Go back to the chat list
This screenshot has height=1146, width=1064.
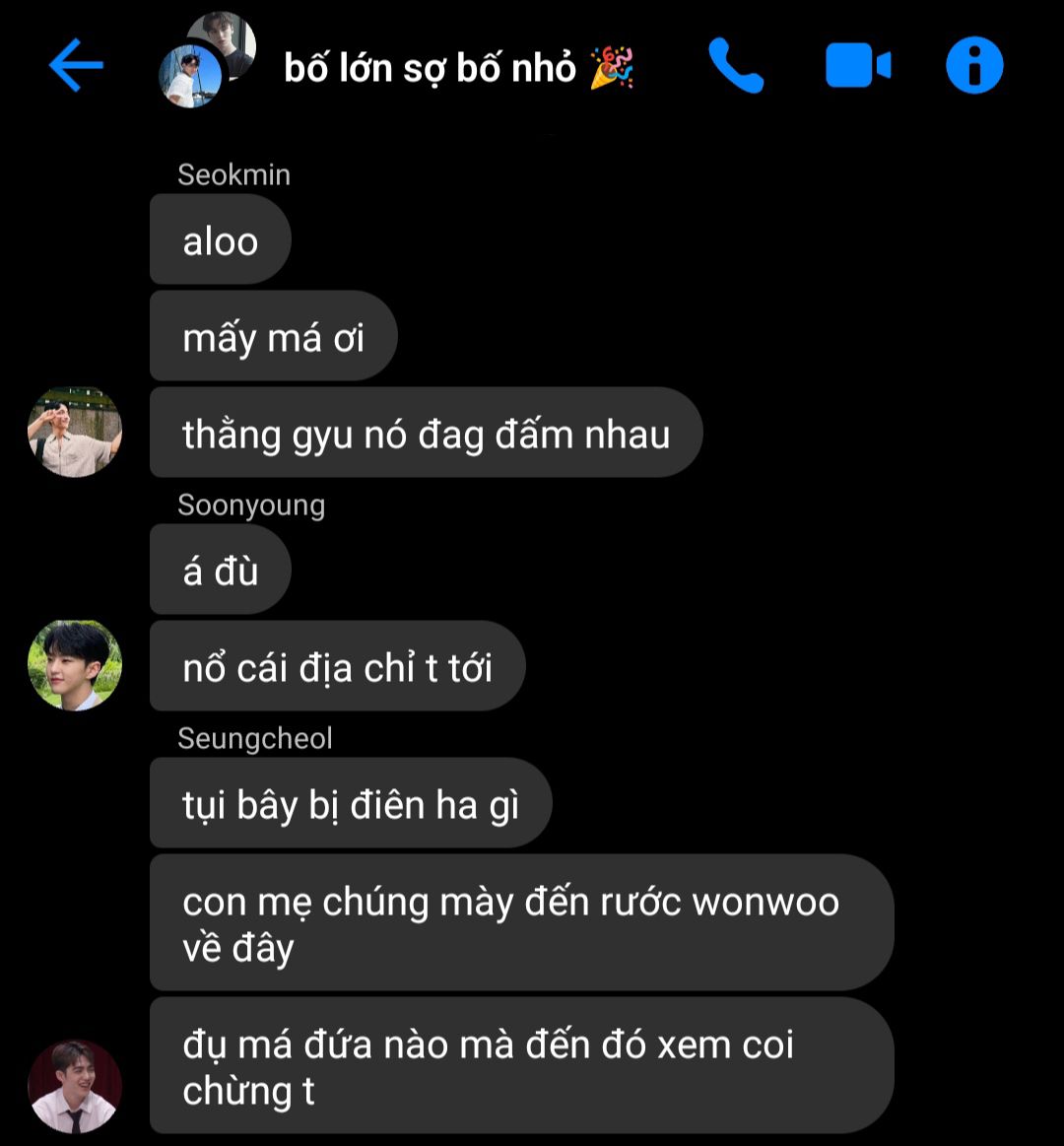tap(76, 66)
